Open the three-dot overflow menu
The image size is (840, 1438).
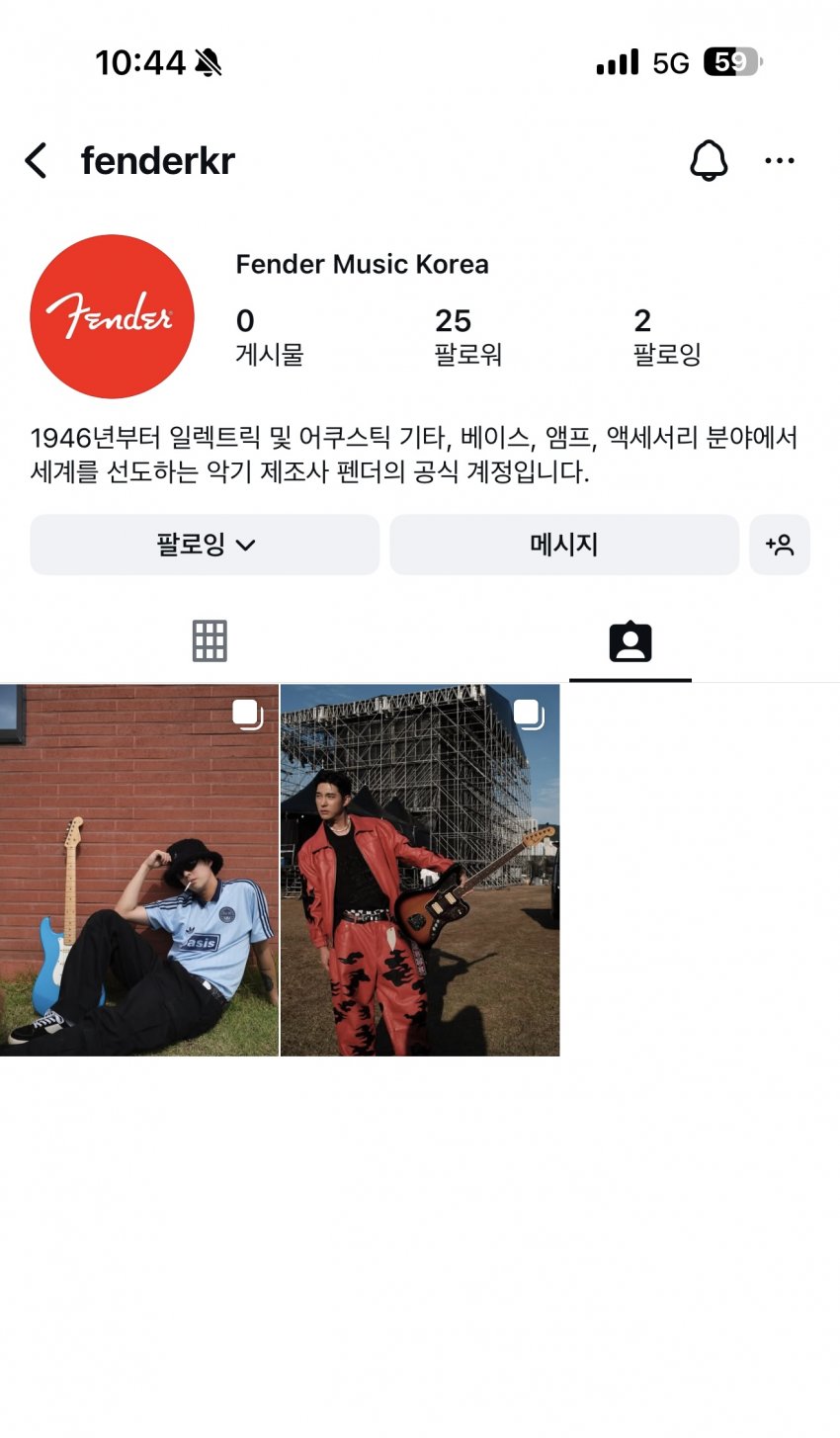(779, 160)
